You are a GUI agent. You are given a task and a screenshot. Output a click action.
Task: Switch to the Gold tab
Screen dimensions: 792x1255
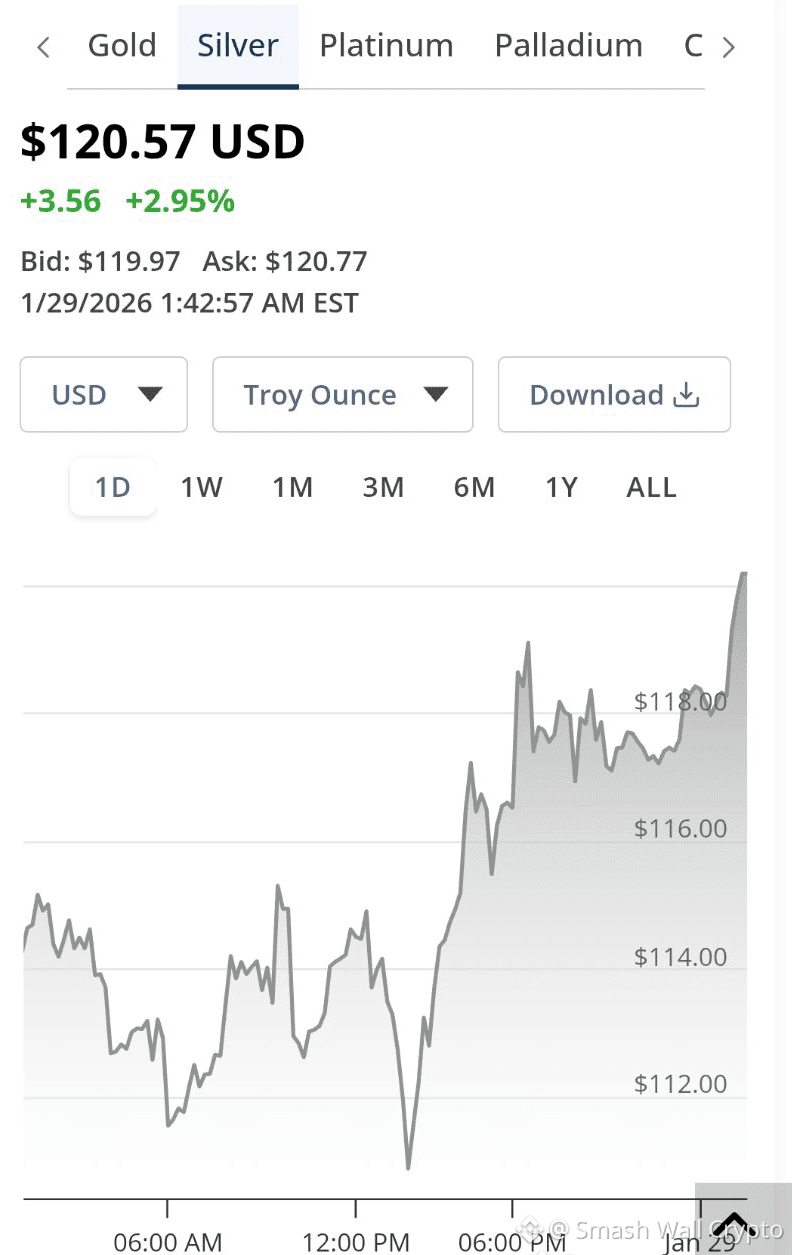(x=122, y=46)
